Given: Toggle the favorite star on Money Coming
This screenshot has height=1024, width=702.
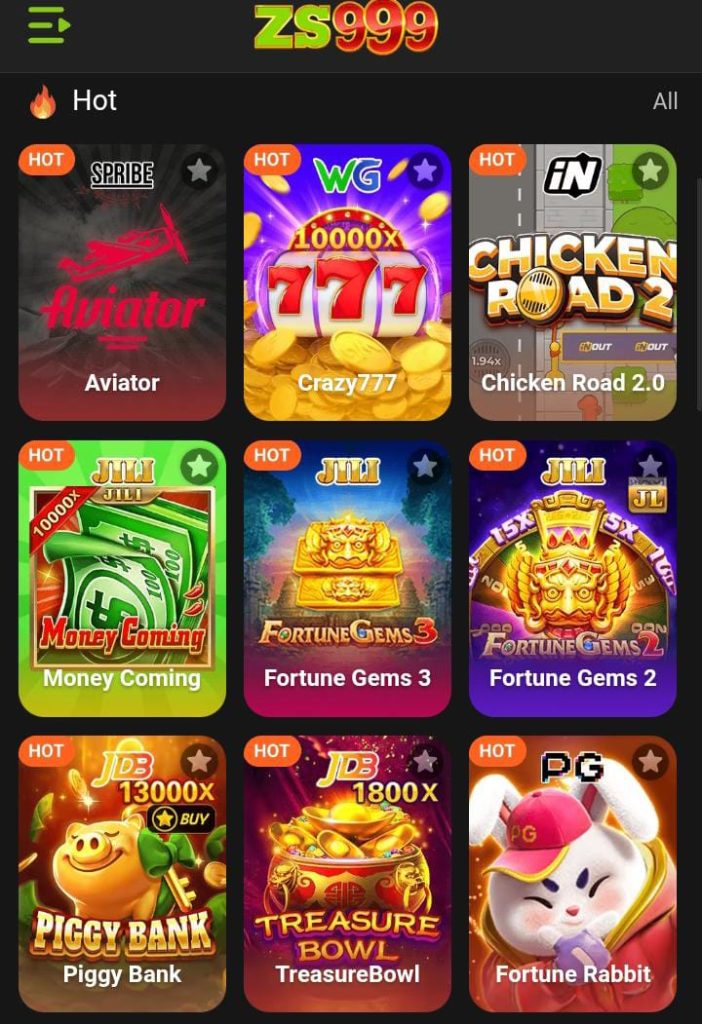Looking at the screenshot, I should click(x=200, y=466).
